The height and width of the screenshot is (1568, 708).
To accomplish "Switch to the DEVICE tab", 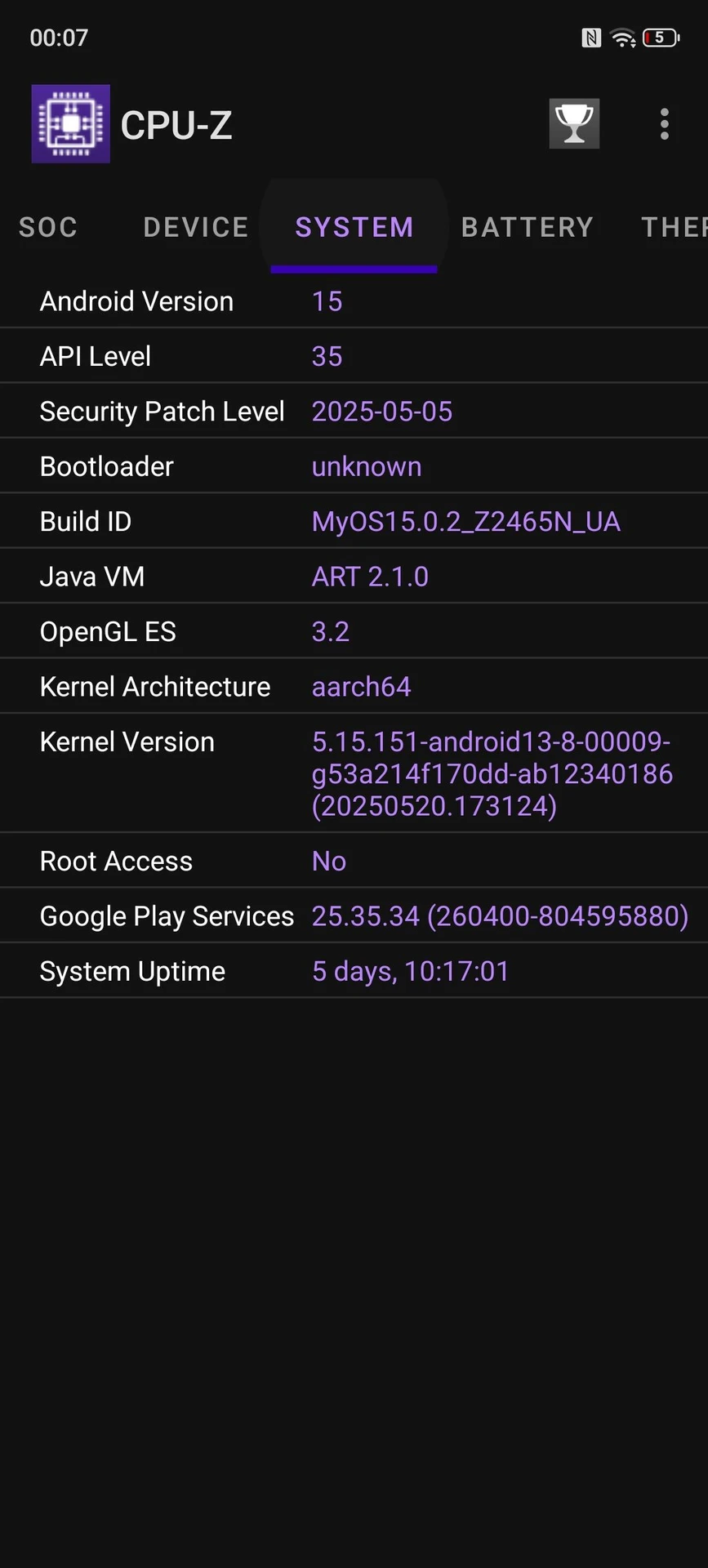I will pyautogui.click(x=196, y=227).
